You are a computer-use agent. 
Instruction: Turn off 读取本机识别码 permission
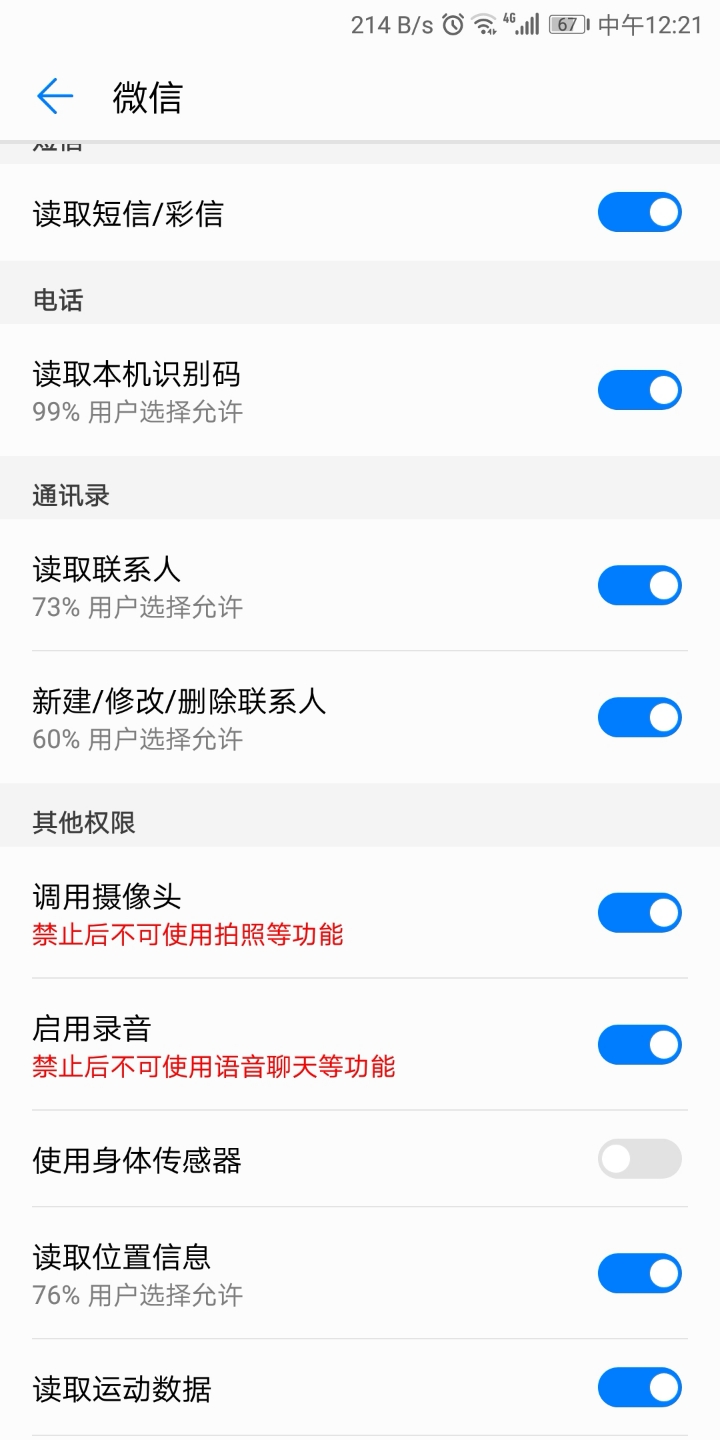point(640,390)
